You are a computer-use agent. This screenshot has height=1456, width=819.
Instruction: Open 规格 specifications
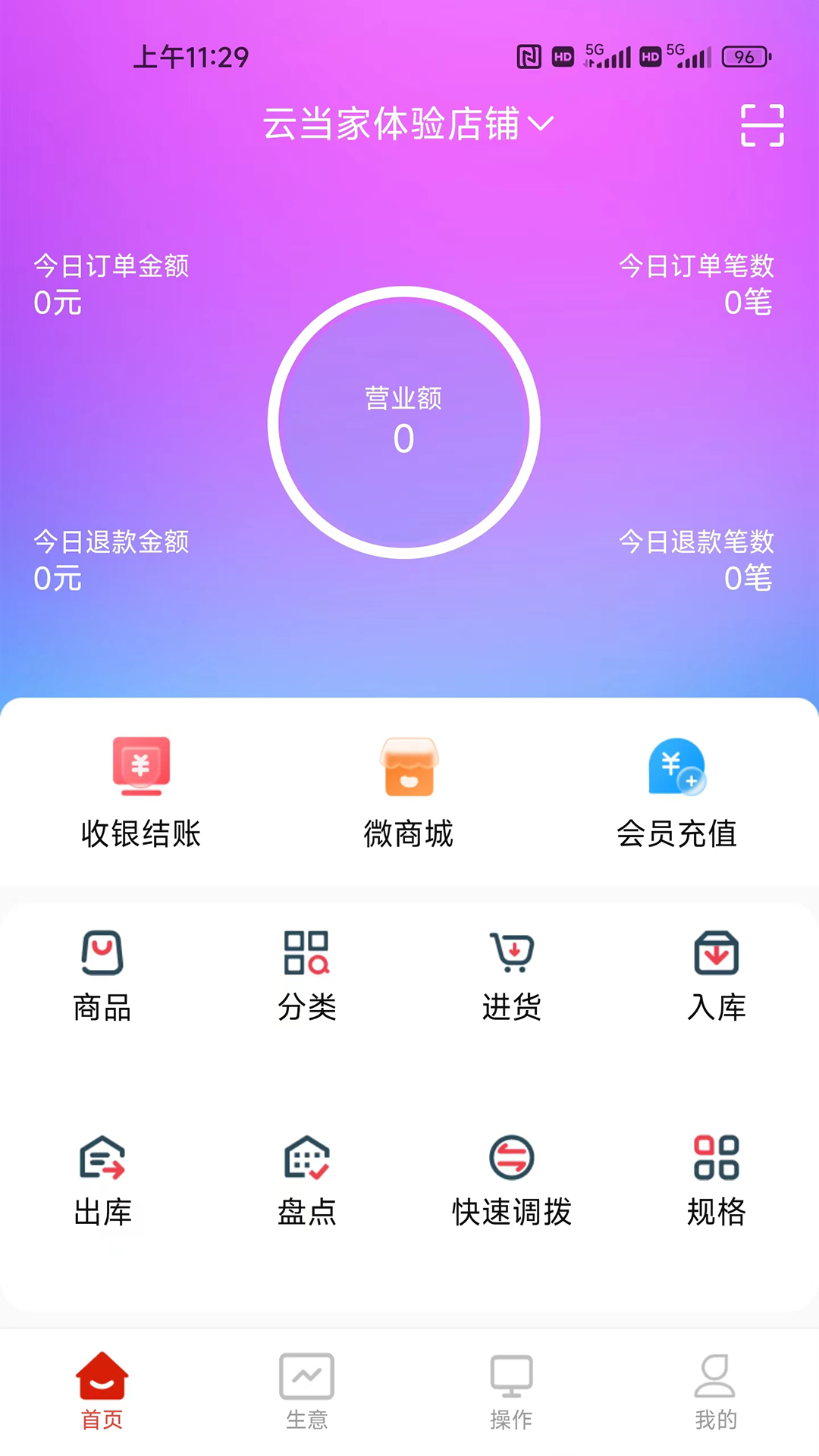pos(717,1181)
